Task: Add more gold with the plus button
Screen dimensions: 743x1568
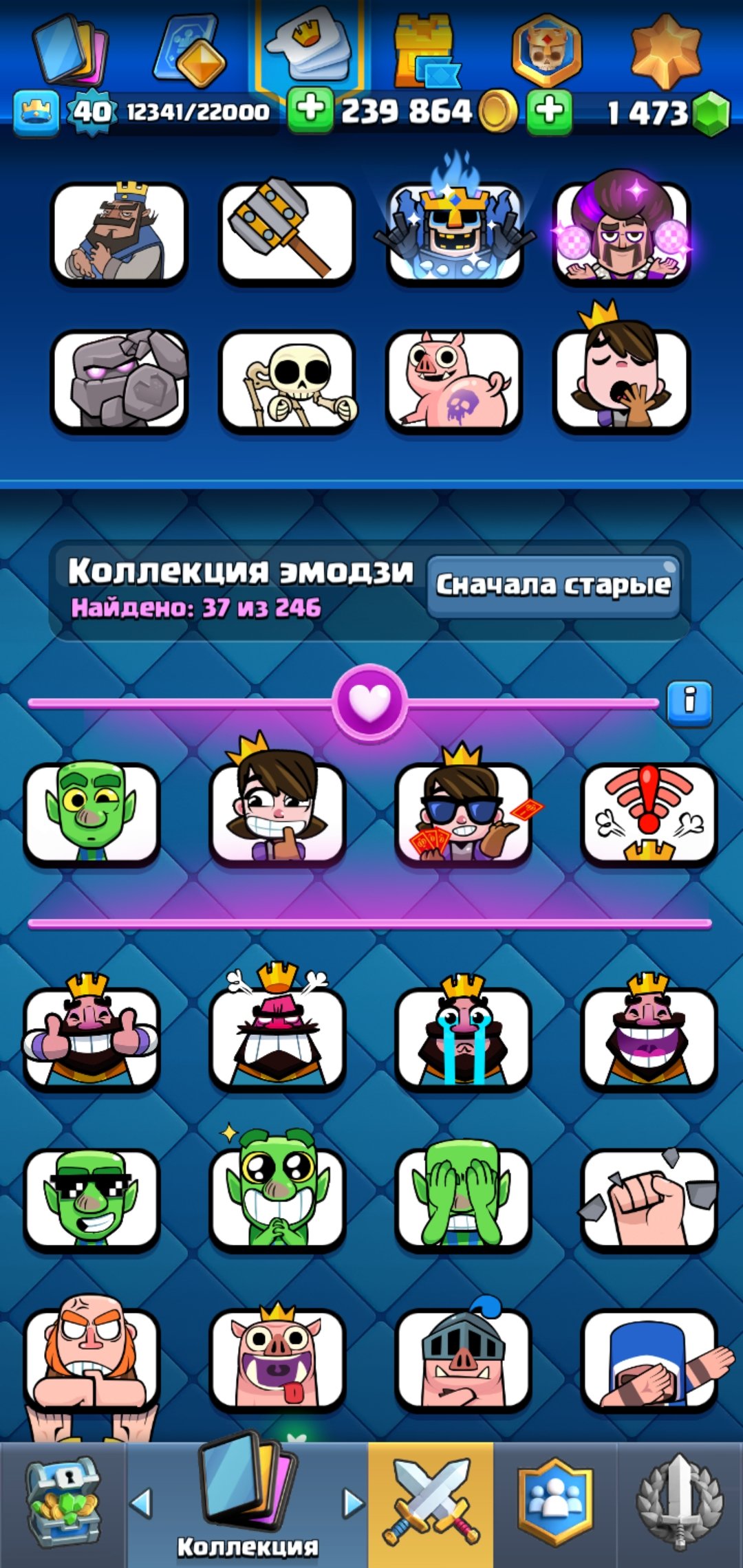Action: pyautogui.click(x=310, y=110)
